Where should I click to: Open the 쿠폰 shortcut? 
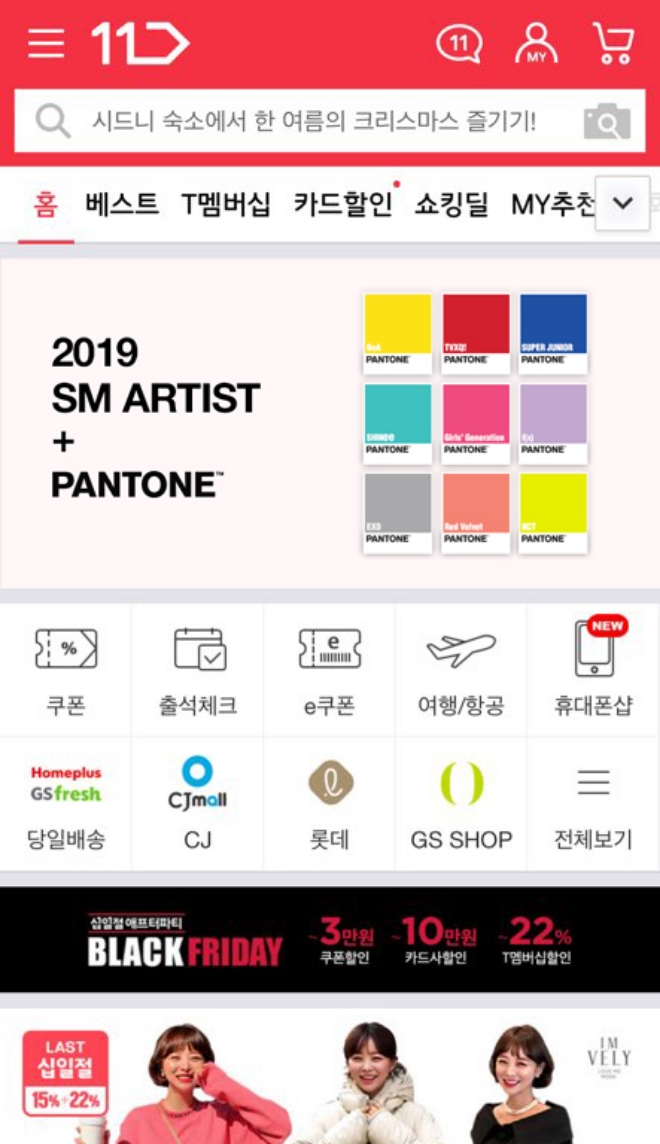click(66, 670)
